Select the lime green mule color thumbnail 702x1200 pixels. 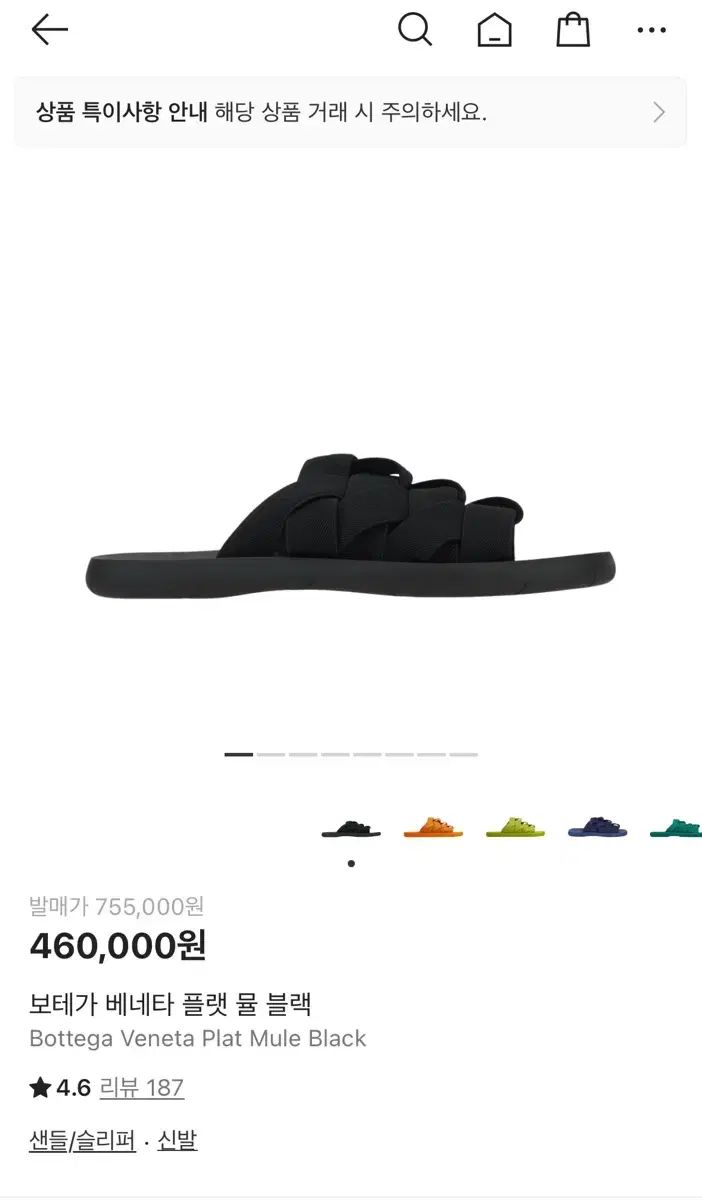(x=515, y=829)
